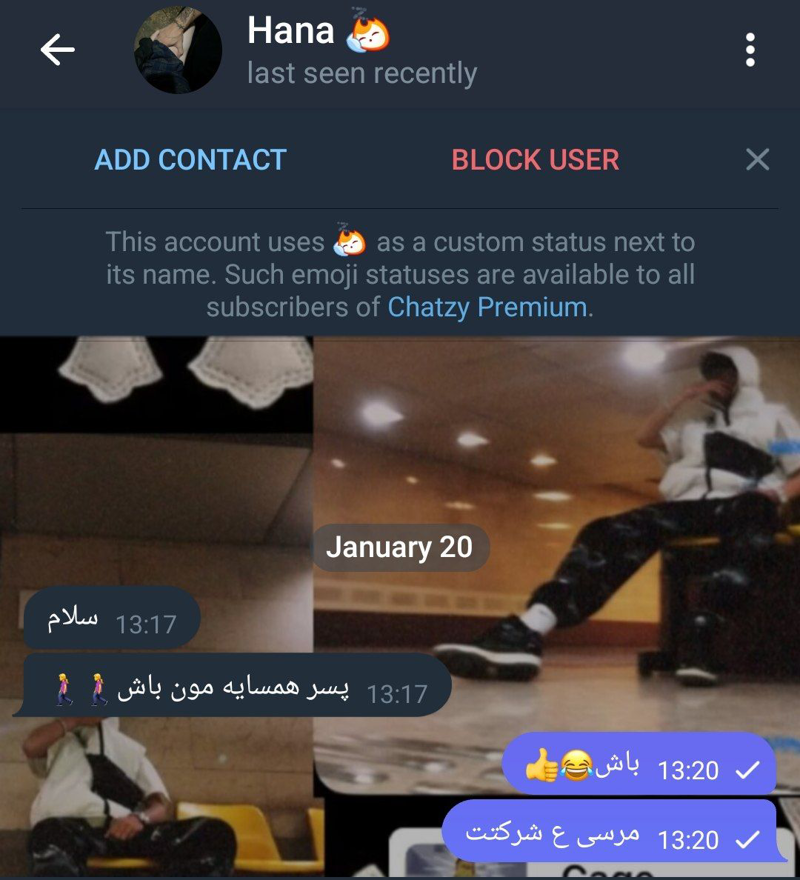This screenshot has height=880, width=800.
Task: Dismiss the add contact banner
Action: click(x=758, y=159)
